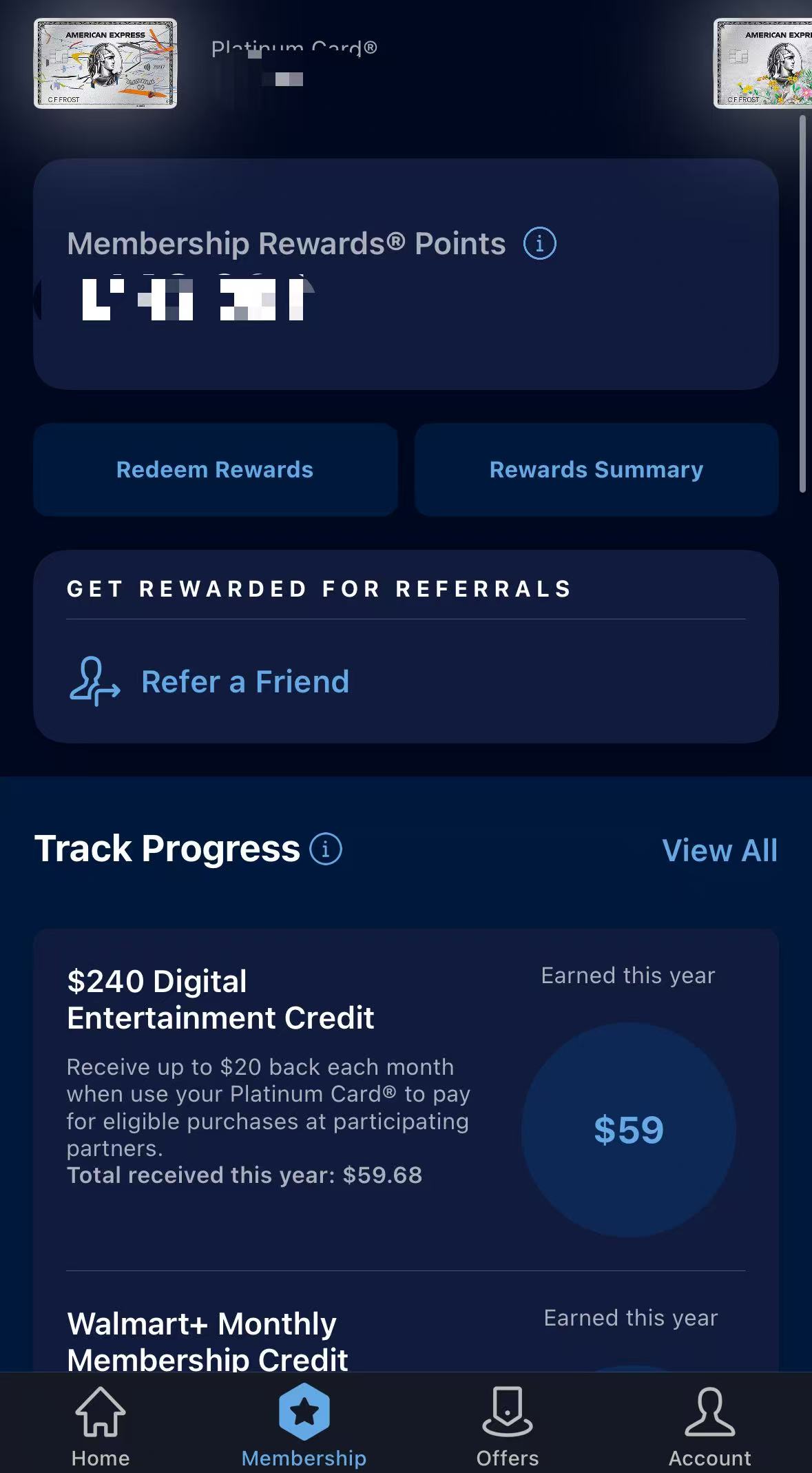Switch to the Membership tab
Screen dimensions: 812x1473
coord(304,1423)
